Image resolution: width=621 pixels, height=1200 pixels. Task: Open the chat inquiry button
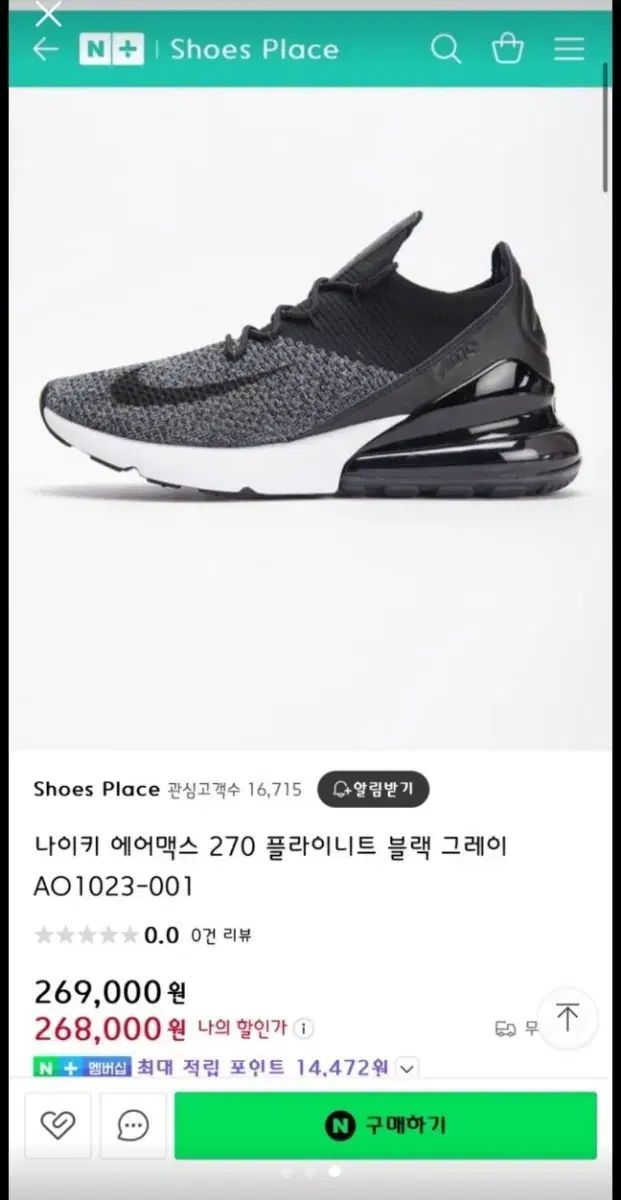click(132, 1126)
